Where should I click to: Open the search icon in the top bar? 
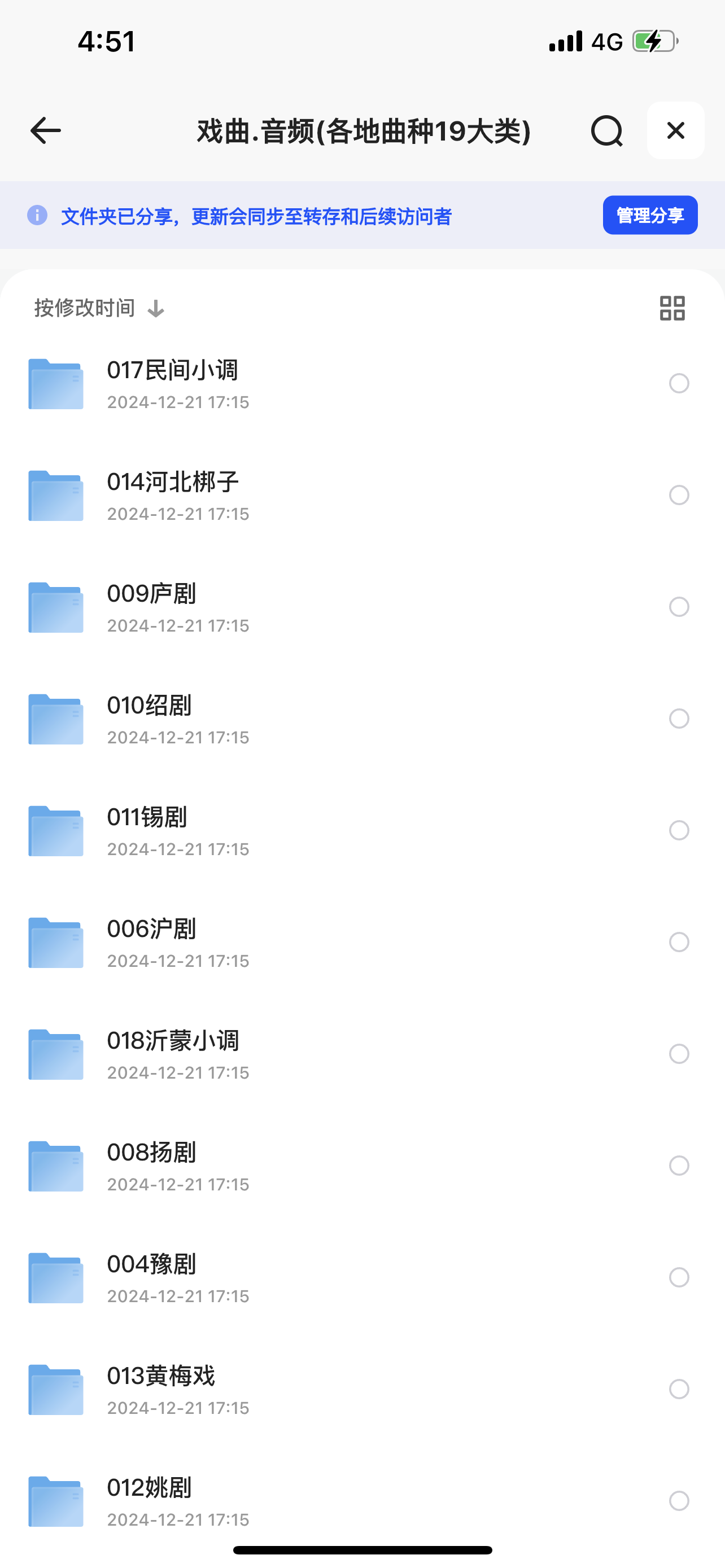[x=606, y=130]
